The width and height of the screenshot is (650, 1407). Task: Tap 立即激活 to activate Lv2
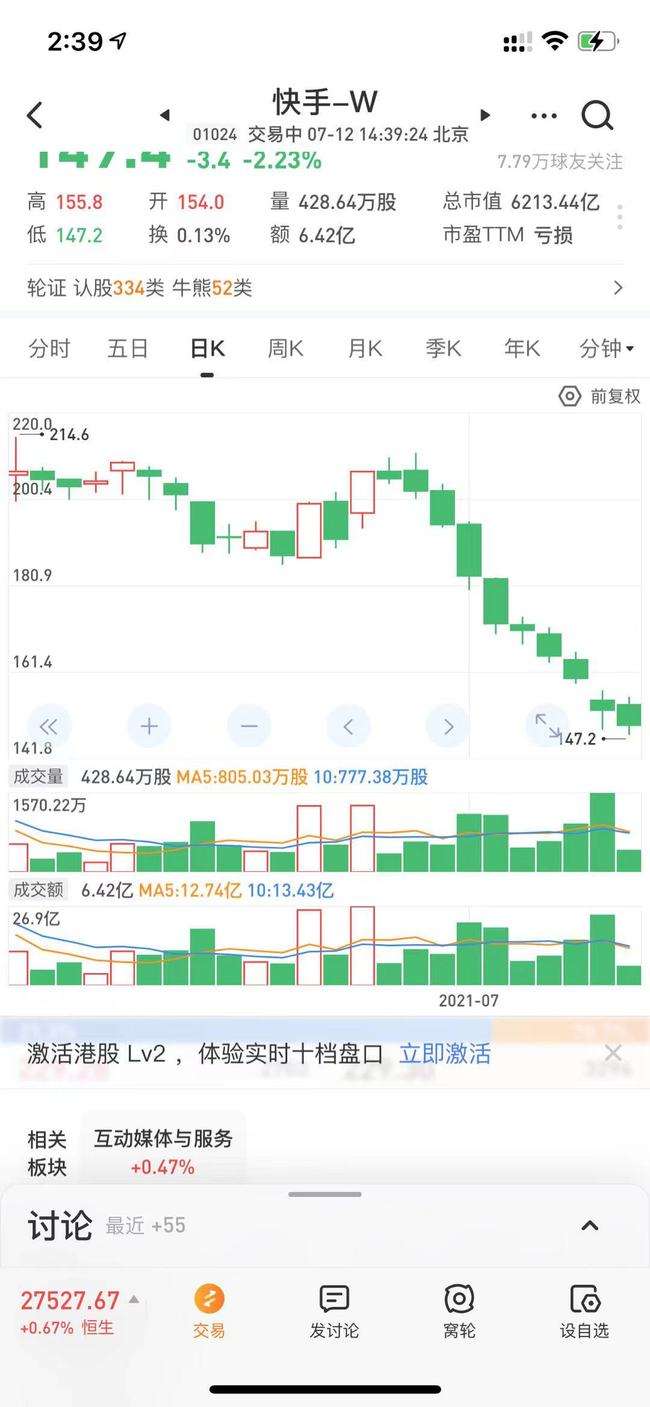(x=445, y=1053)
